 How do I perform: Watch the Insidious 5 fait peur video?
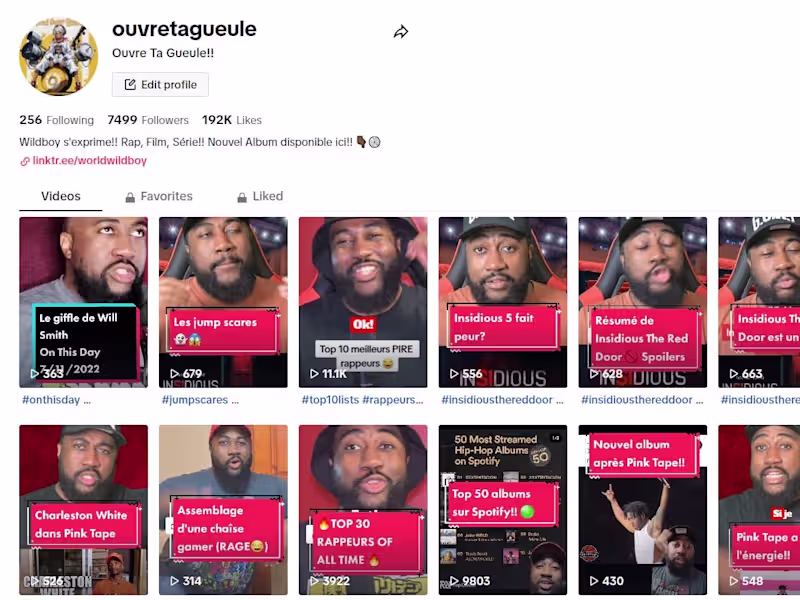coord(503,300)
